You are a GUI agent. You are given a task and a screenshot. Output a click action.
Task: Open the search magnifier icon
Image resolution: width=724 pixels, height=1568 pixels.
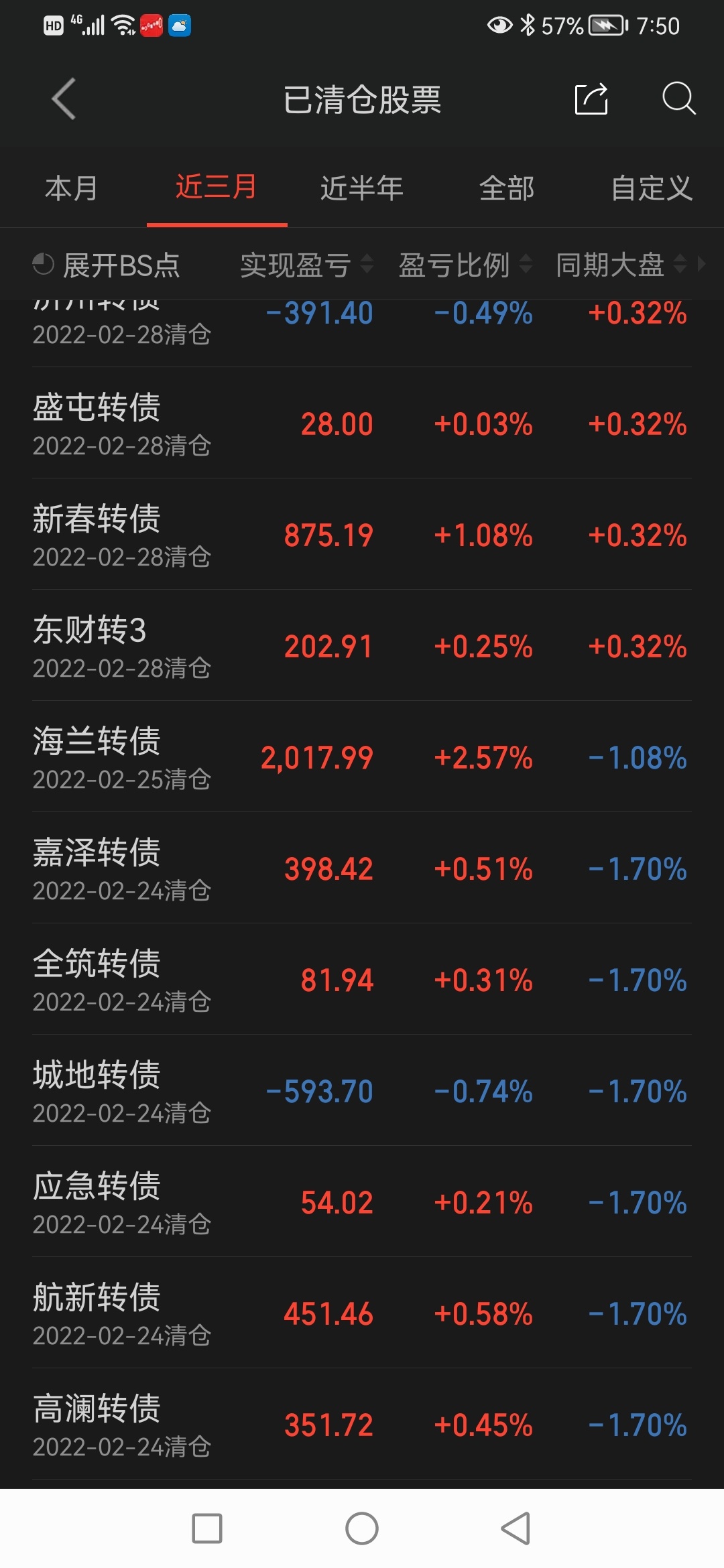[678, 99]
